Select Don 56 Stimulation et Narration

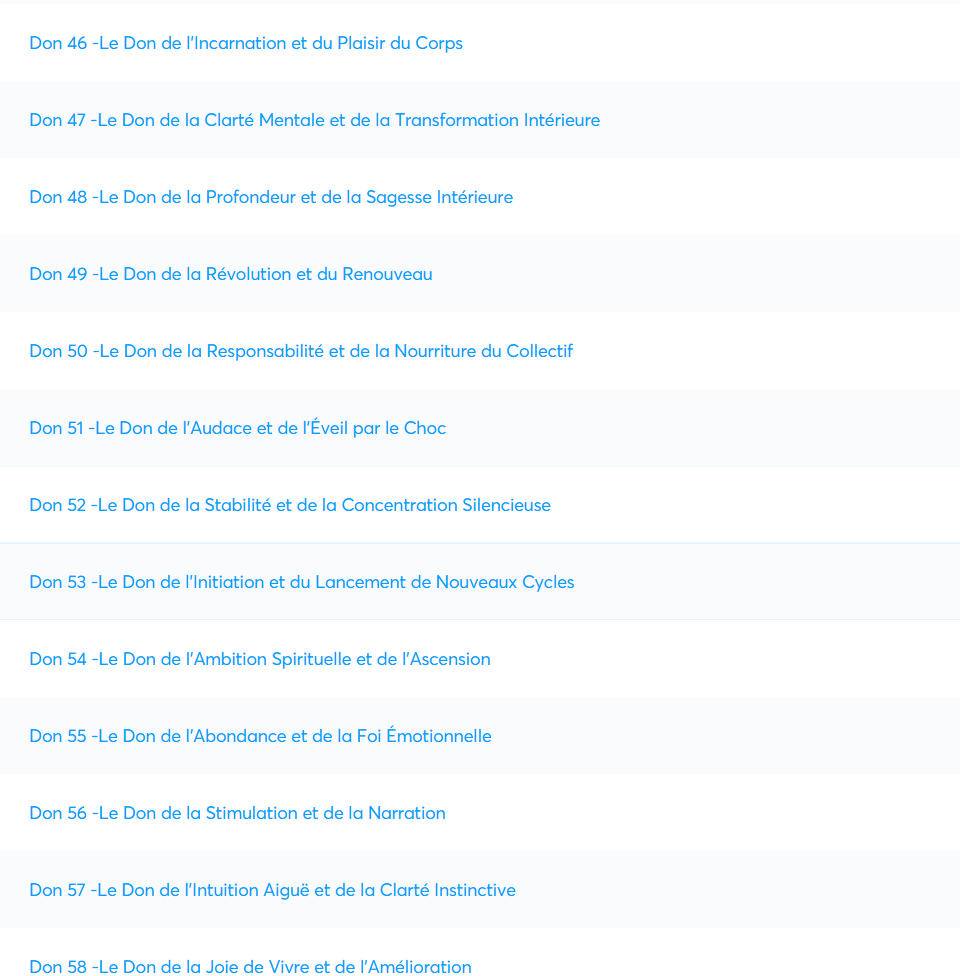(237, 813)
